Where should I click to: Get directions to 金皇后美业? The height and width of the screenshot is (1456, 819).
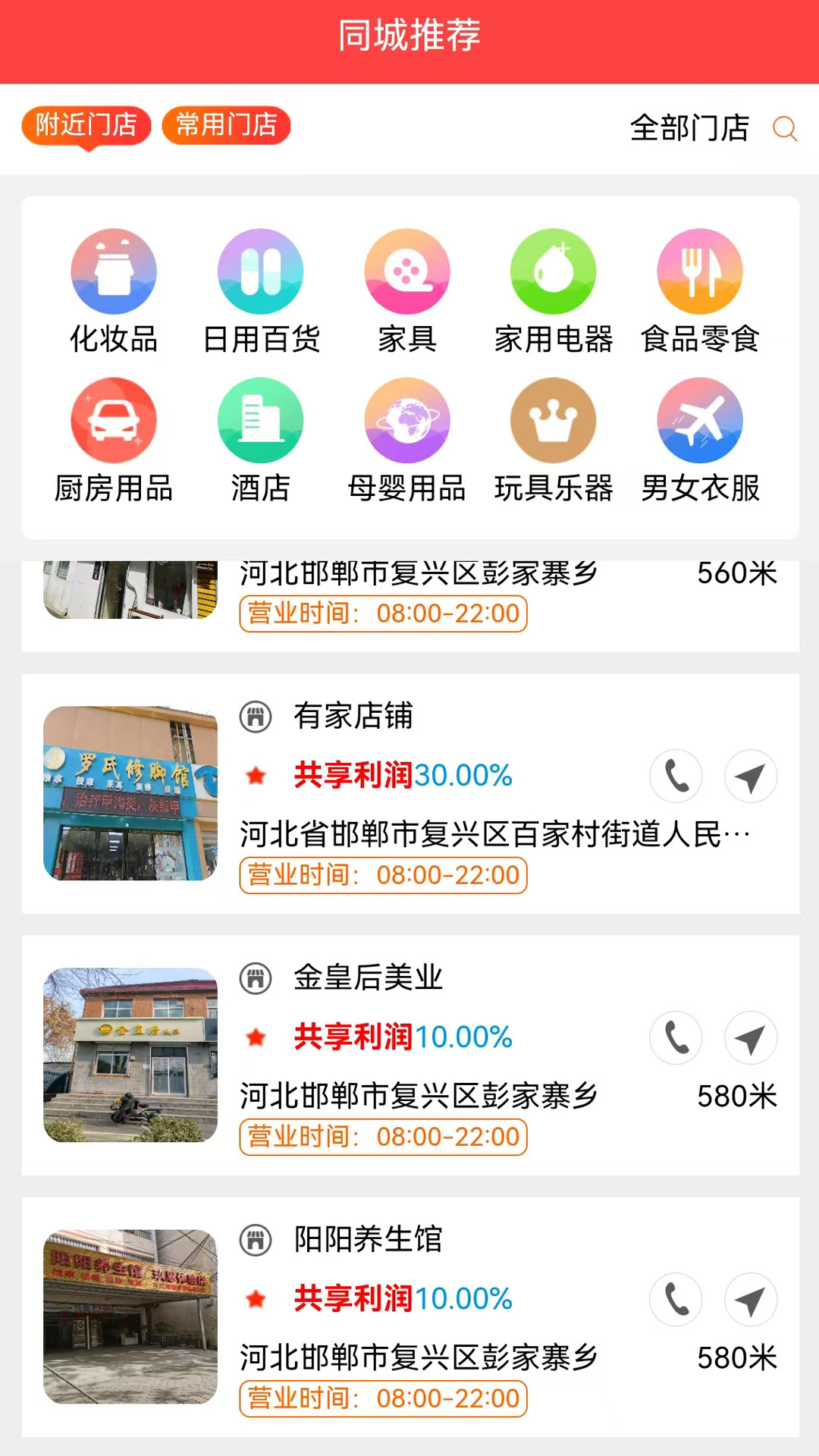(x=751, y=1037)
